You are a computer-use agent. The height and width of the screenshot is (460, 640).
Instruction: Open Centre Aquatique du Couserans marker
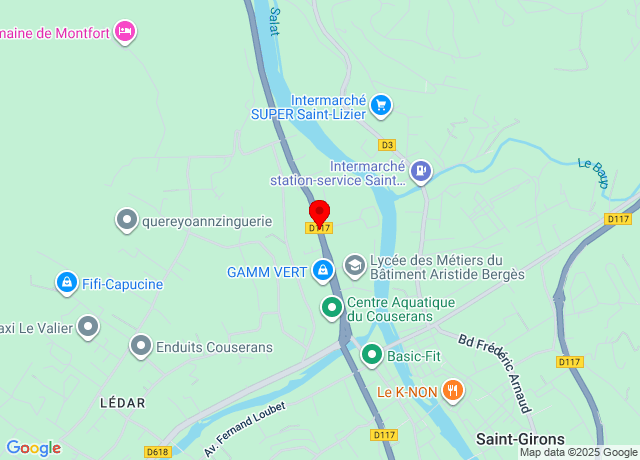pyautogui.click(x=331, y=308)
